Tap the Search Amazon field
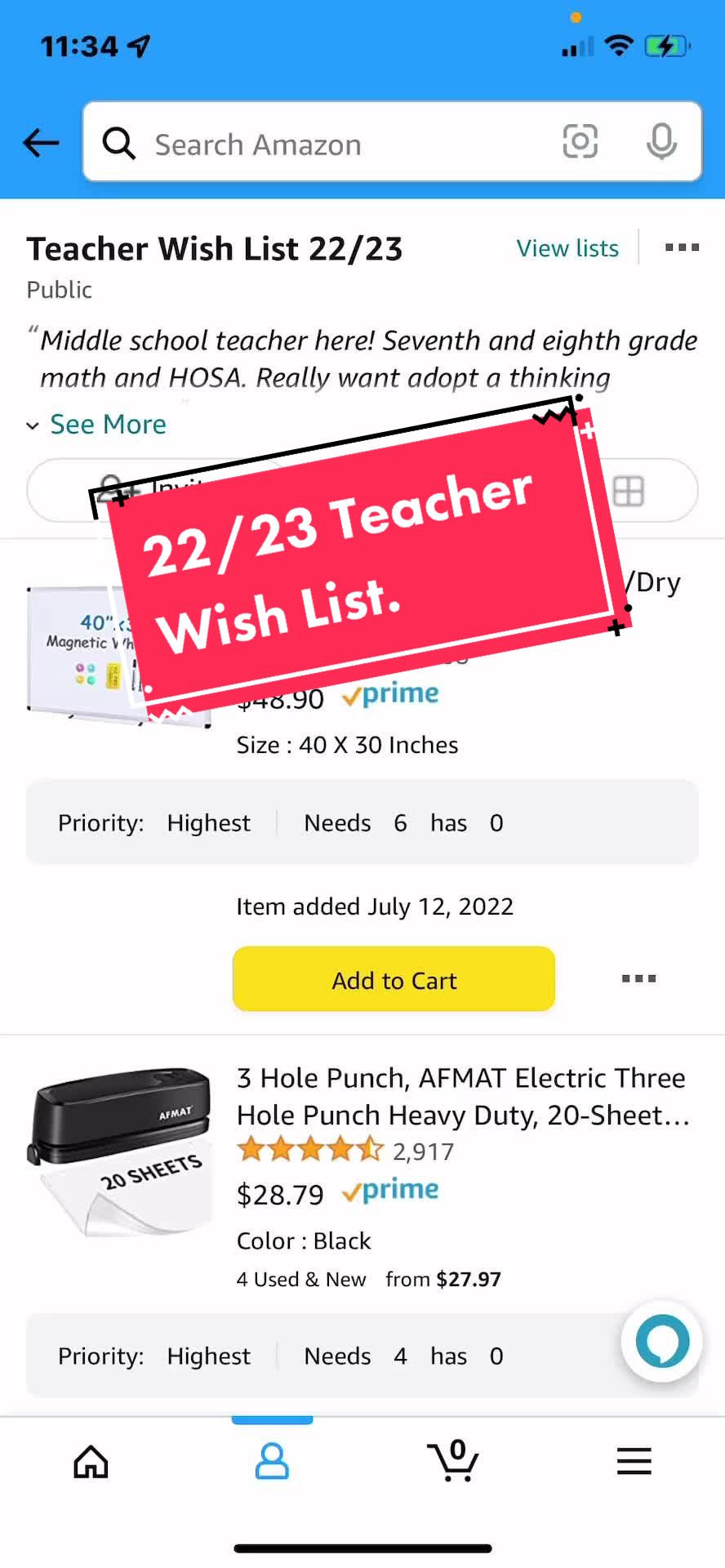 tap(327, 143)
